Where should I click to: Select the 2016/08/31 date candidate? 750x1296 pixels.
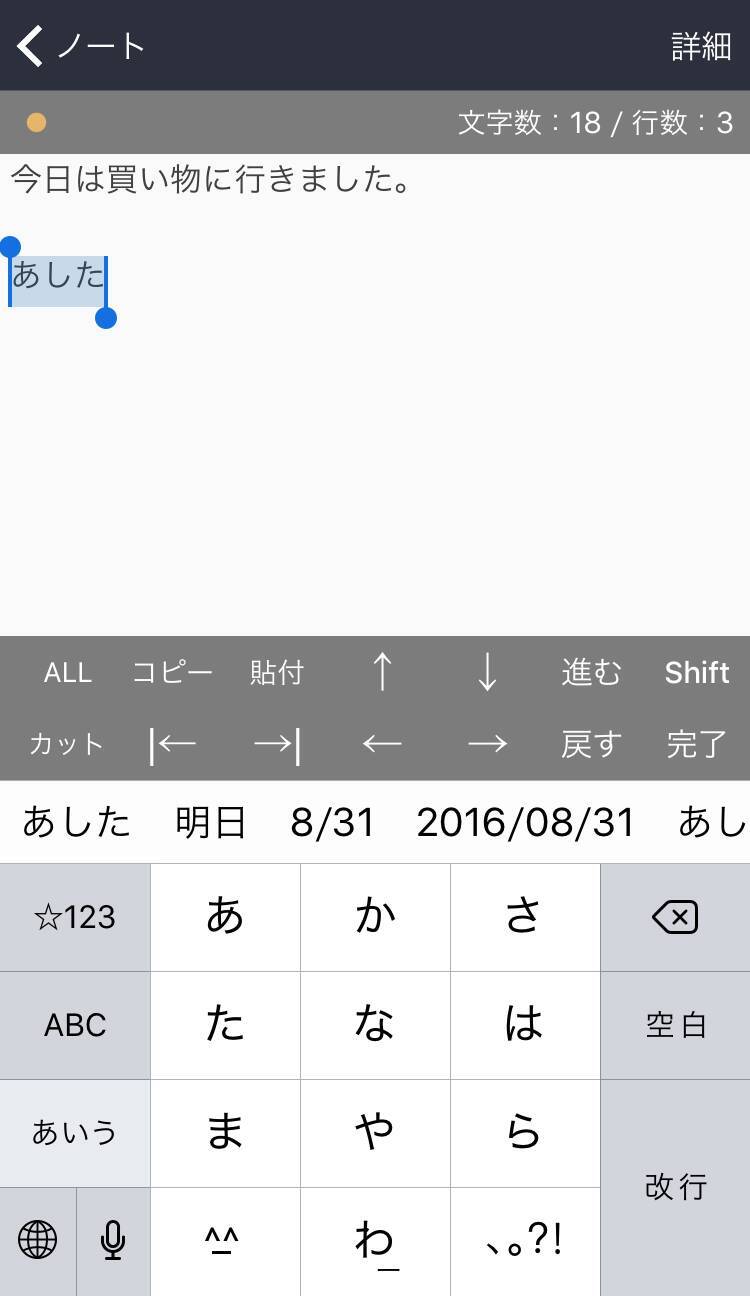525,823
